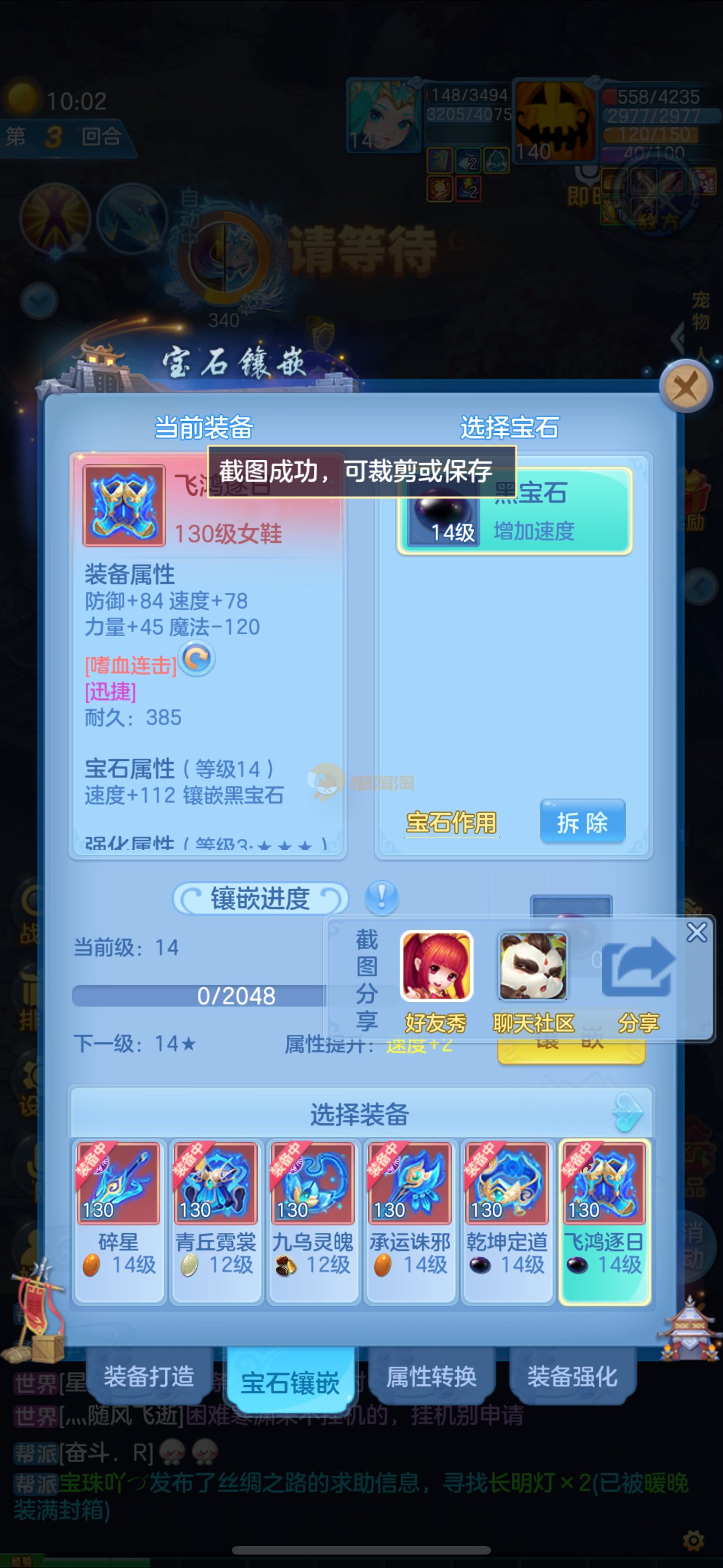
Task: Switch to the 装备强化 tab
Action: 573,1377
